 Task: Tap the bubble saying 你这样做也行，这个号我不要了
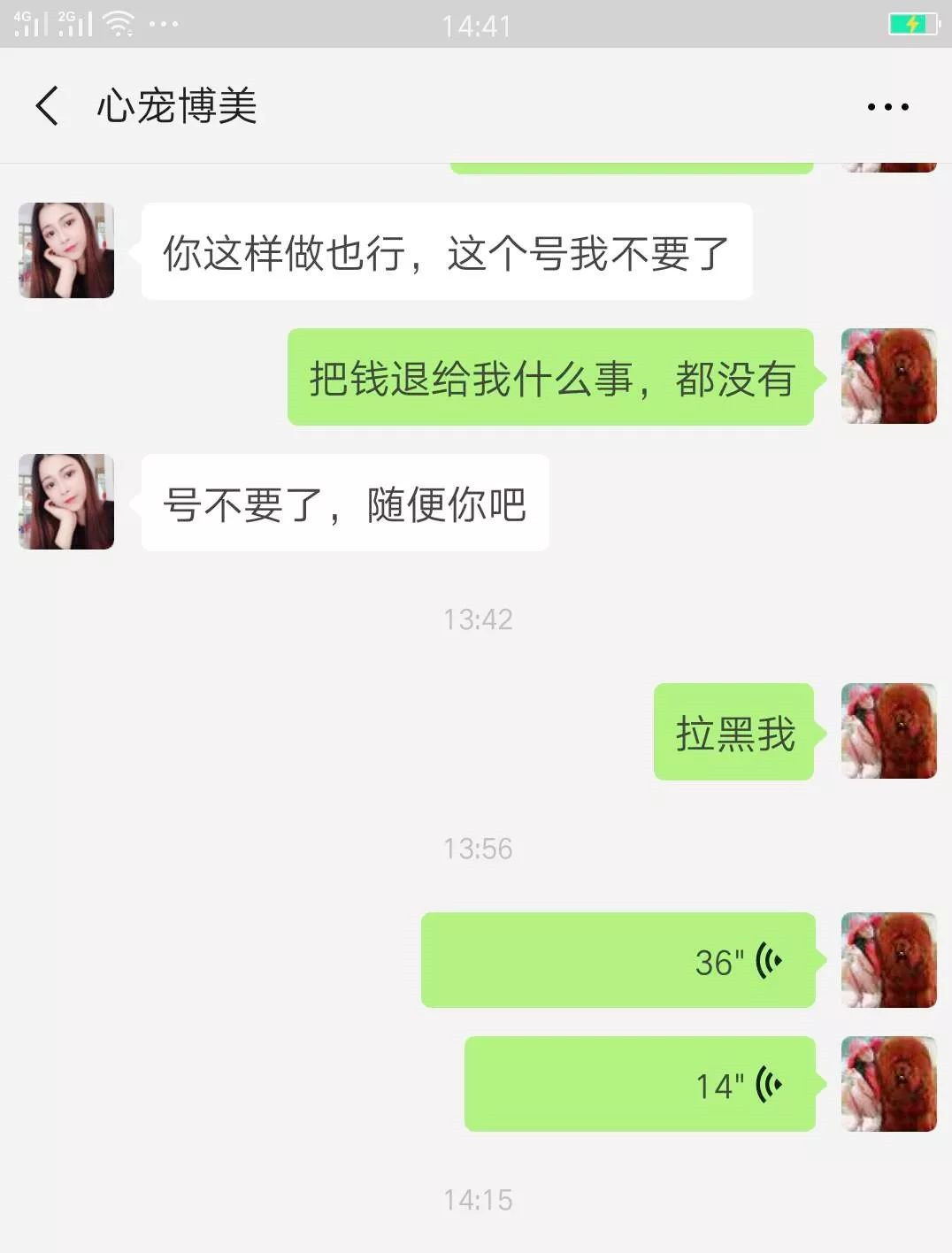pos(445,250)
